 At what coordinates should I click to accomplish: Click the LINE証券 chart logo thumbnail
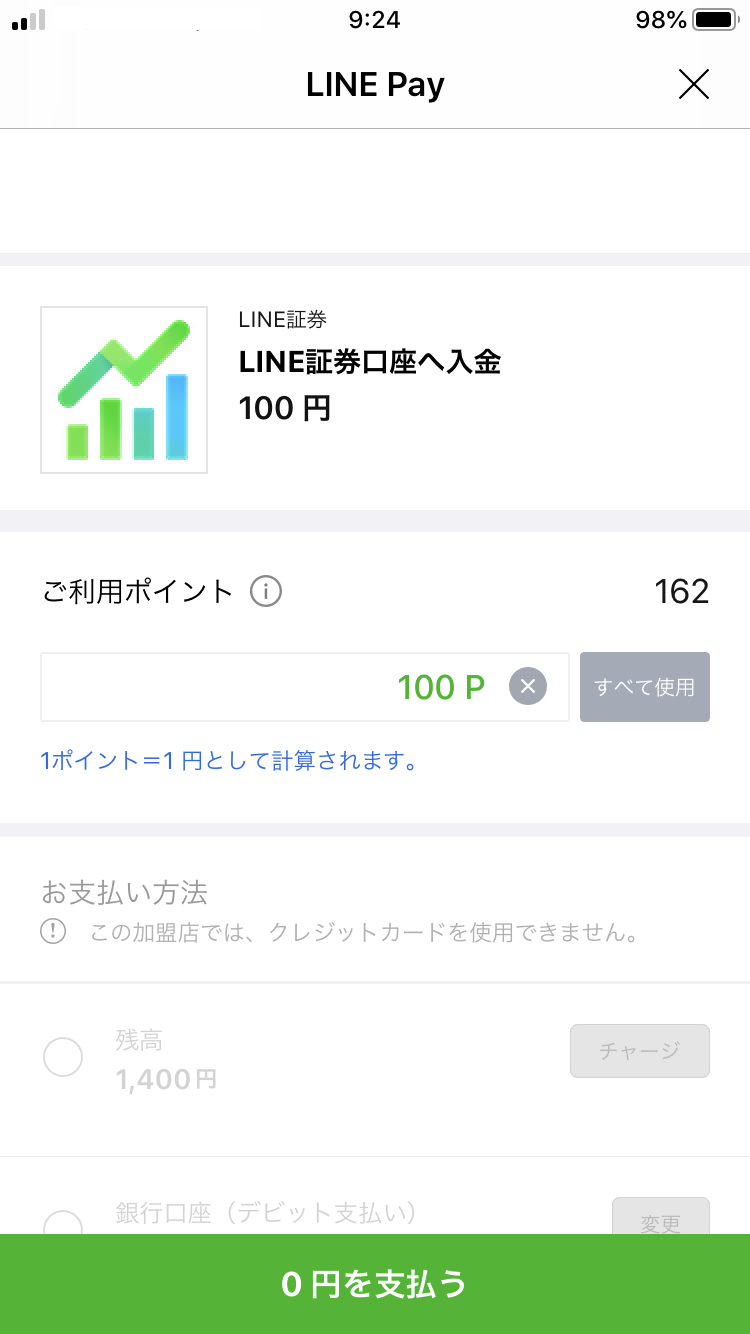tap(123, 389)
